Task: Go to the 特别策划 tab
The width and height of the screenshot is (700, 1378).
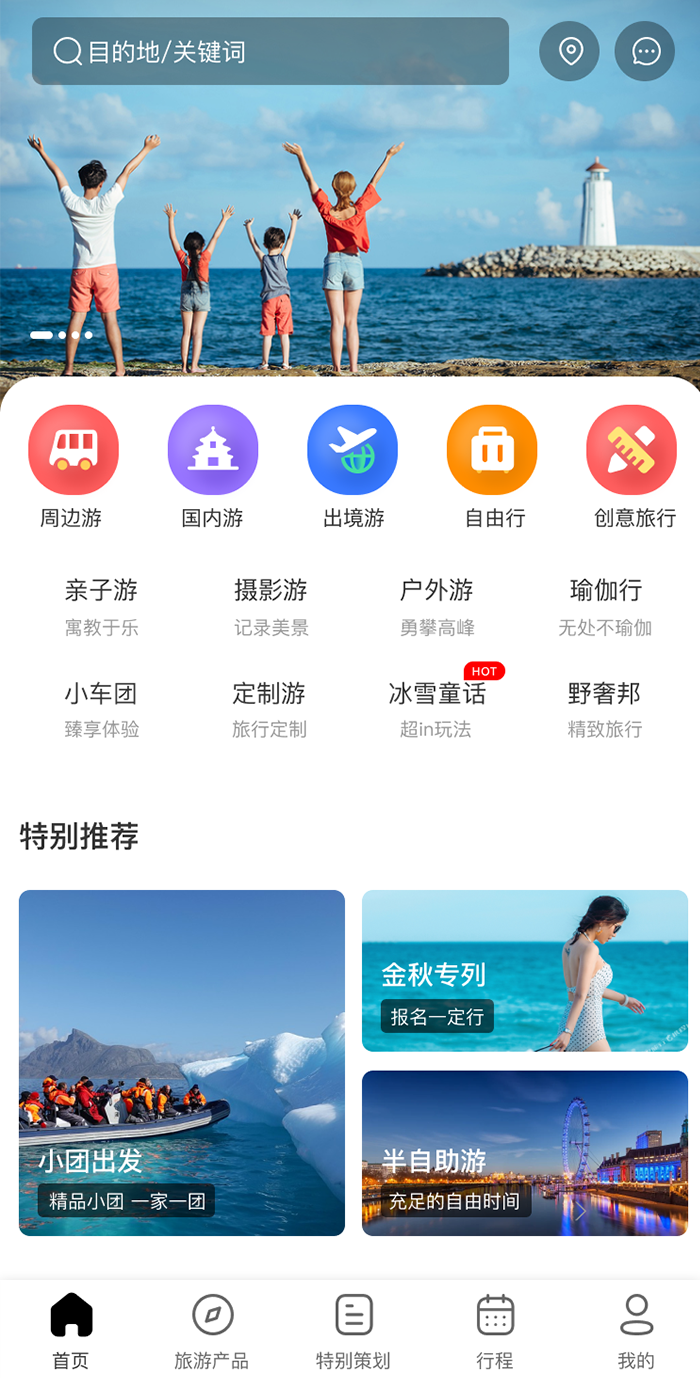Action: 353,1331
